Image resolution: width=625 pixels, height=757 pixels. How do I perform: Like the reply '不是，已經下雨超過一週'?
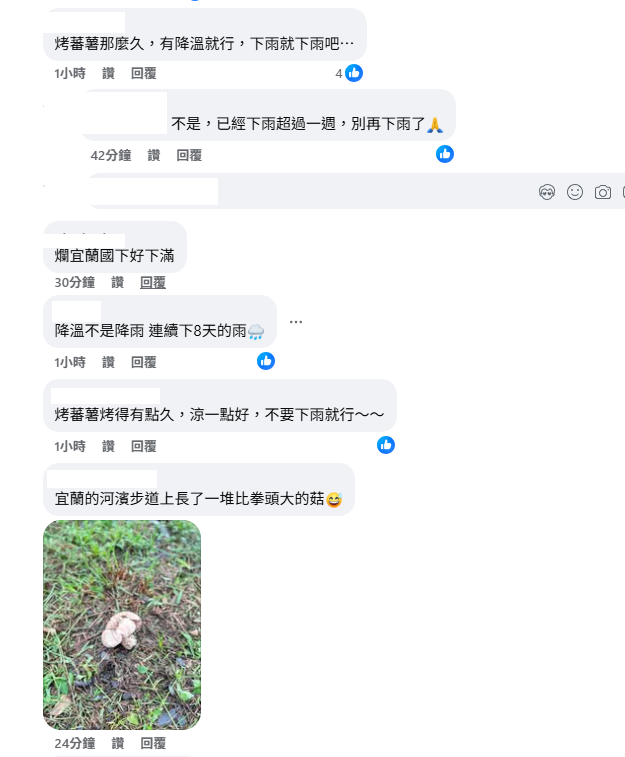(x=154, y=155)
